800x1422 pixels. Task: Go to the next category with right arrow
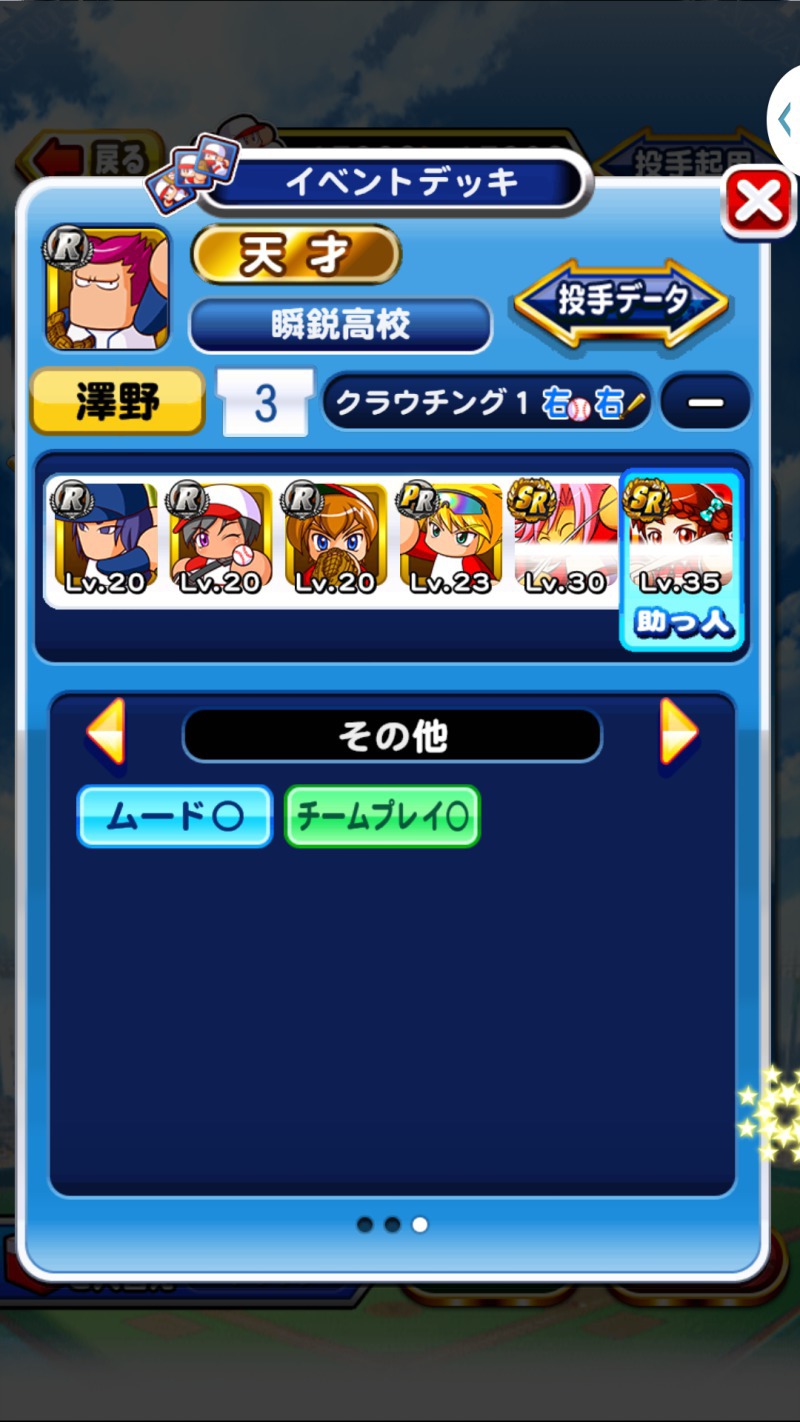tap(678, 732)
